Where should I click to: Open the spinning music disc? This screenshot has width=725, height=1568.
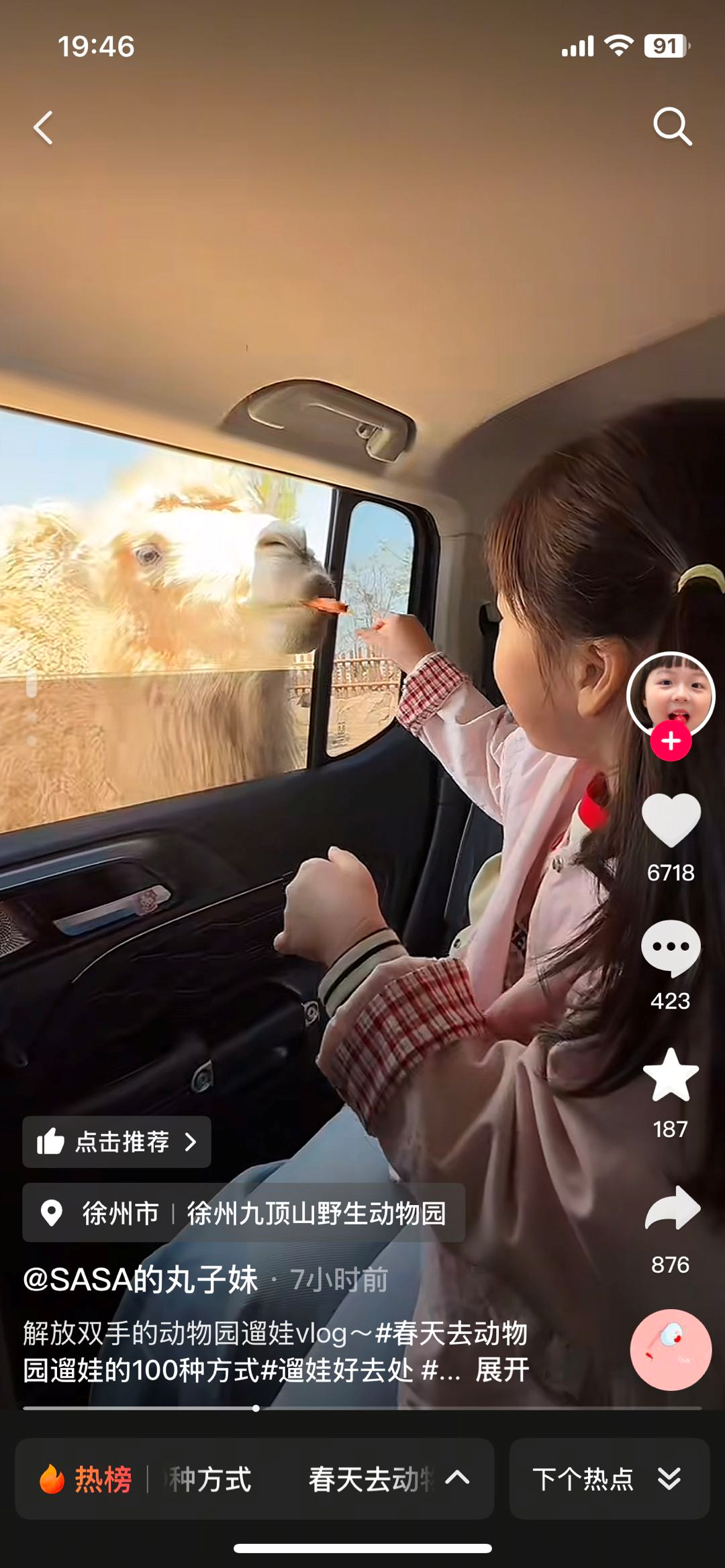click(x=671, y=1349)
